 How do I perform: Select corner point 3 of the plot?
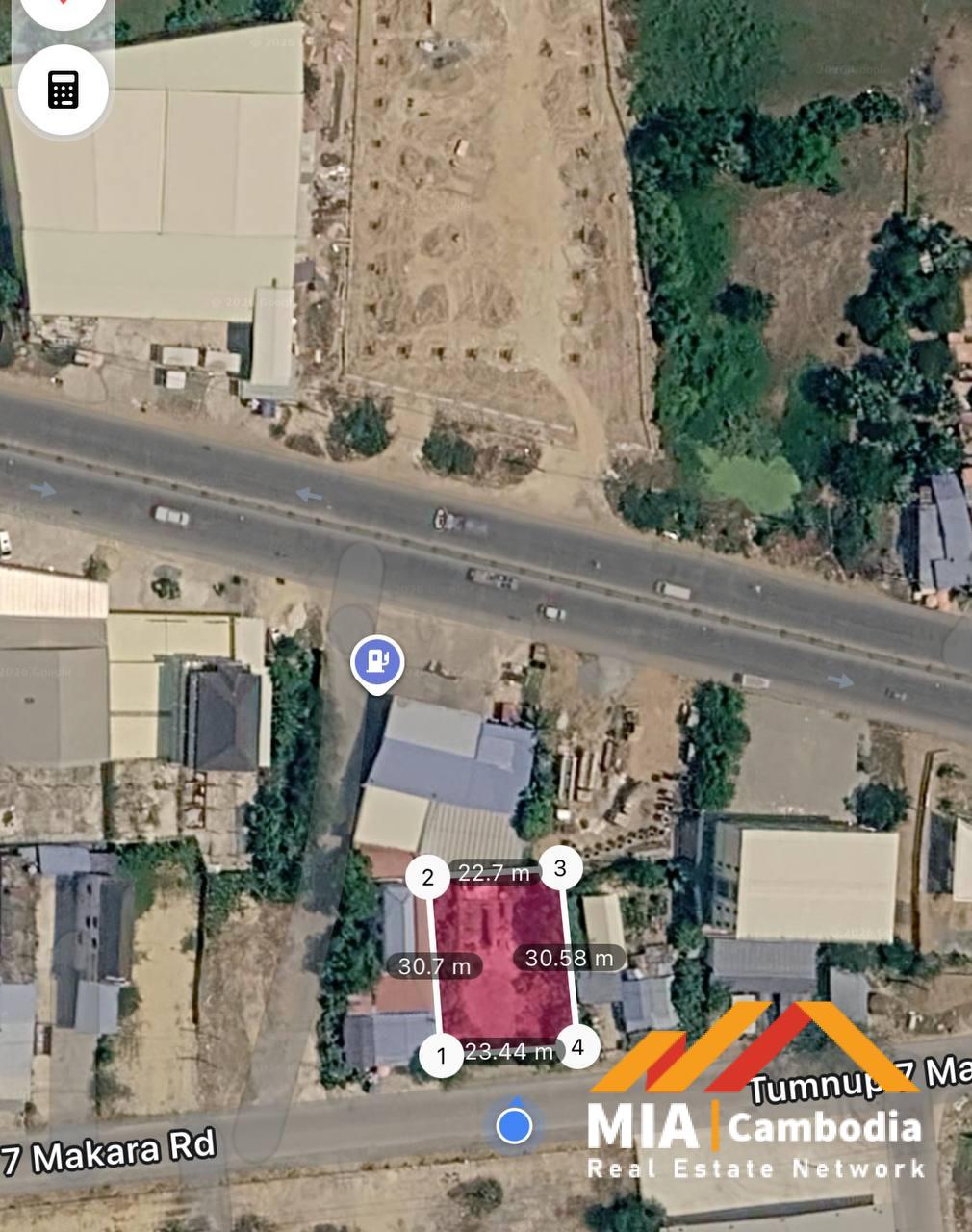(x=560, y=869)
